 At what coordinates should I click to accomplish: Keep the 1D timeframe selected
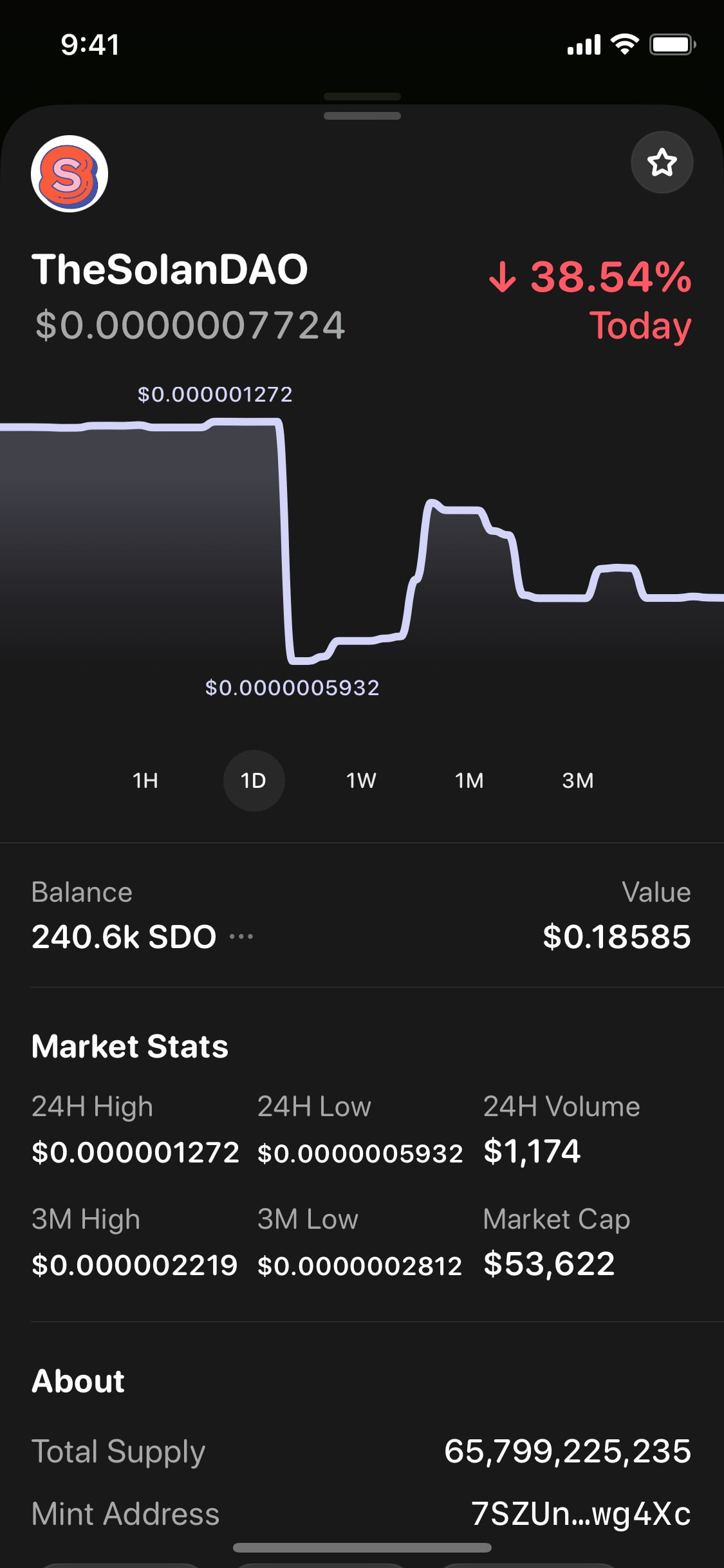click(254, 781)
